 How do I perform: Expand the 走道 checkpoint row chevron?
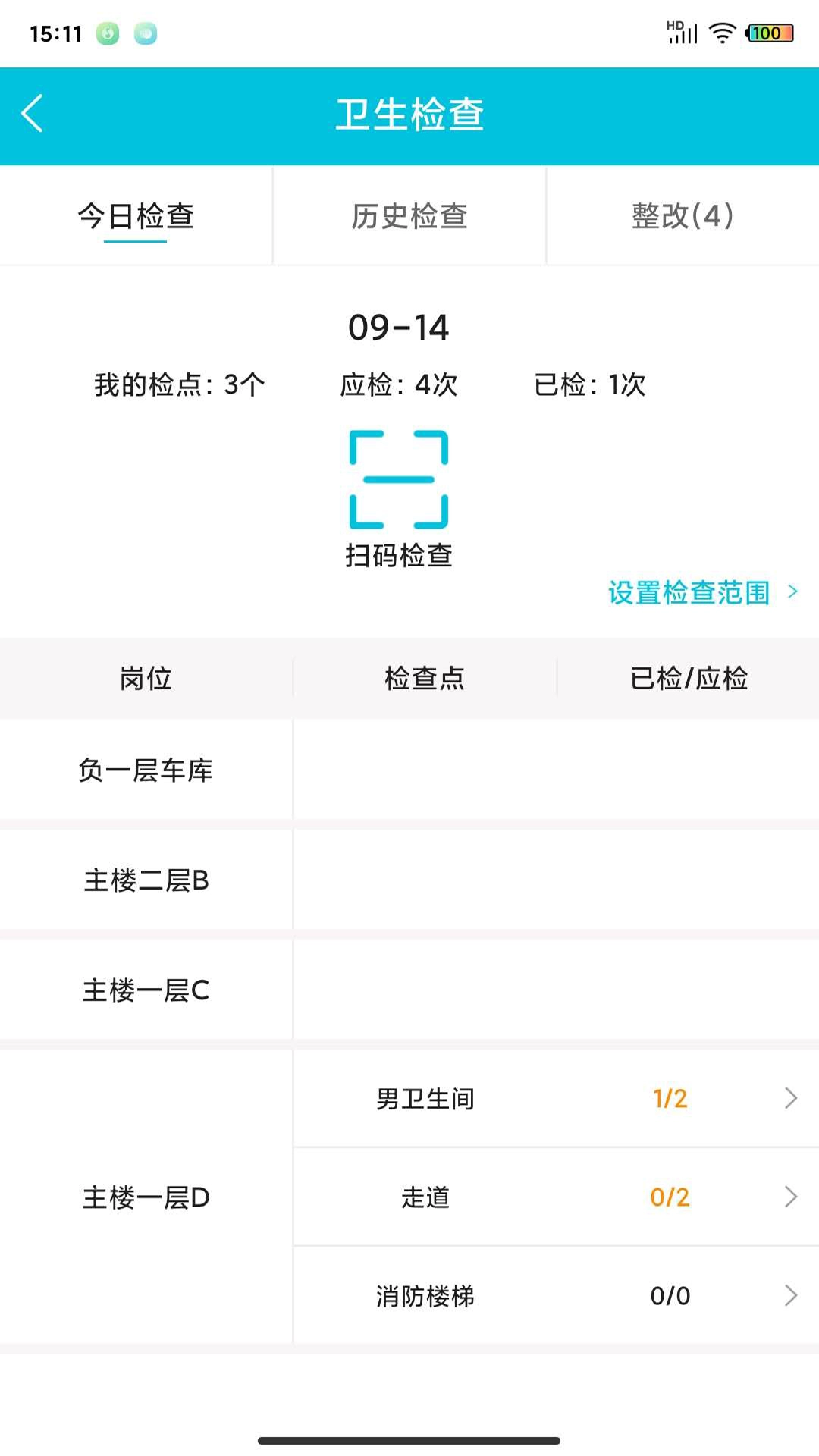point(791,1197)
